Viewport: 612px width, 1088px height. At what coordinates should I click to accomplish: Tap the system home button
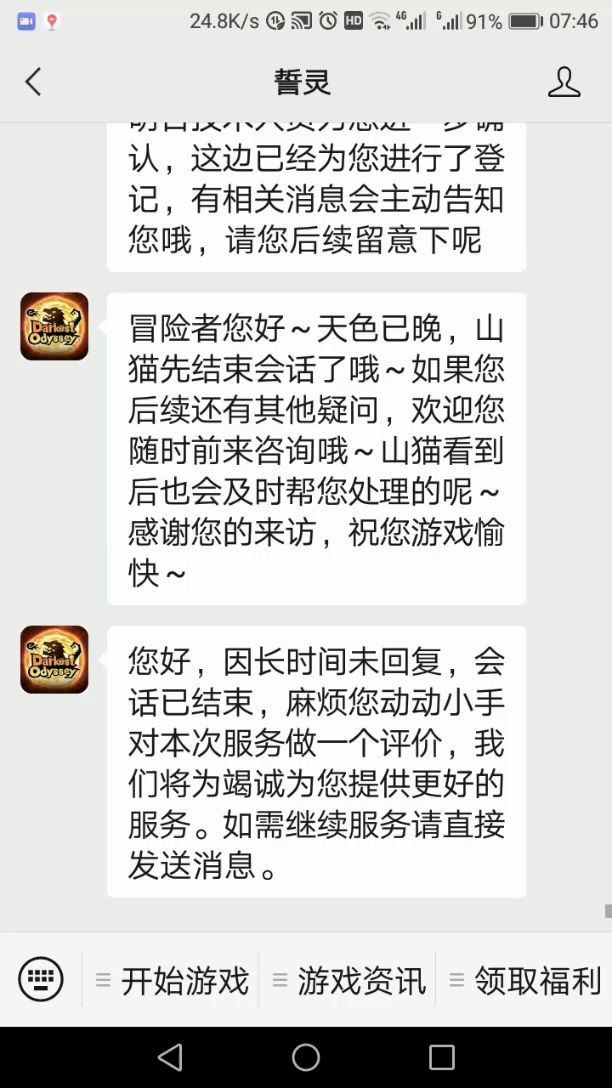tap(306, 1057)
